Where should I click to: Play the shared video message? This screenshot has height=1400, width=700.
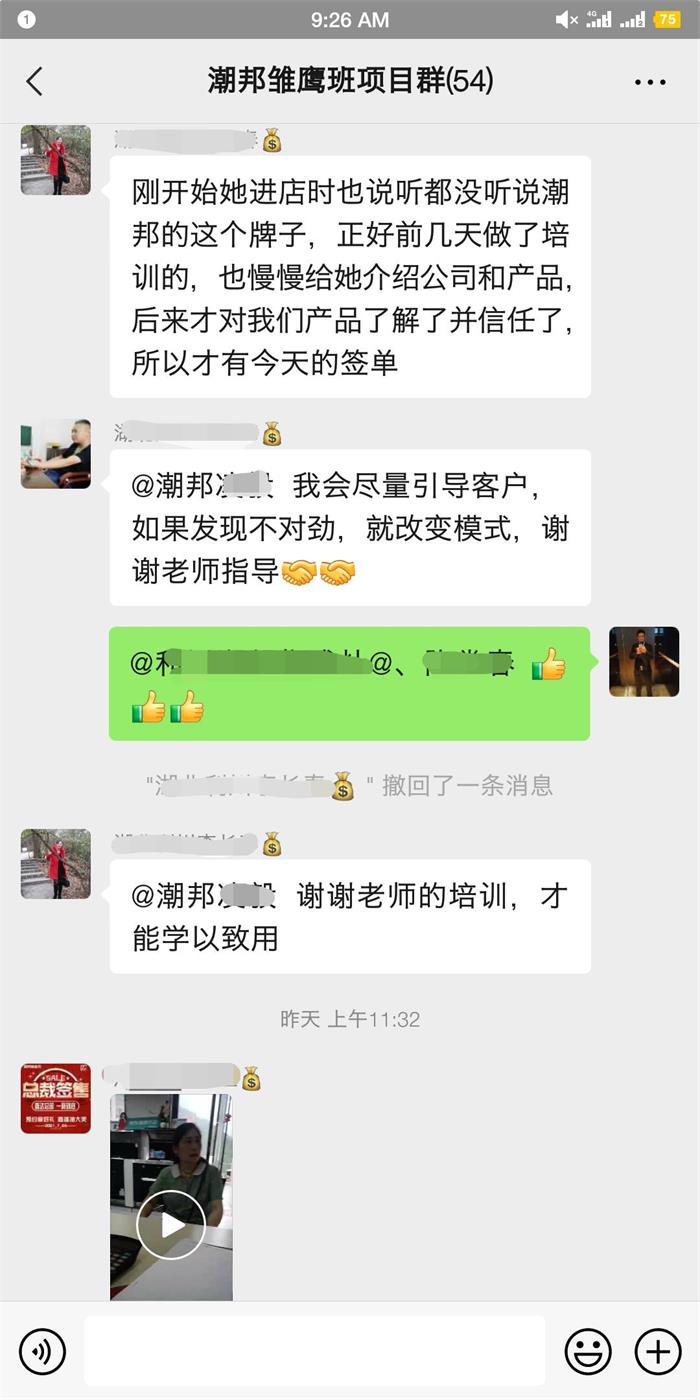(x=171, y=1225)
